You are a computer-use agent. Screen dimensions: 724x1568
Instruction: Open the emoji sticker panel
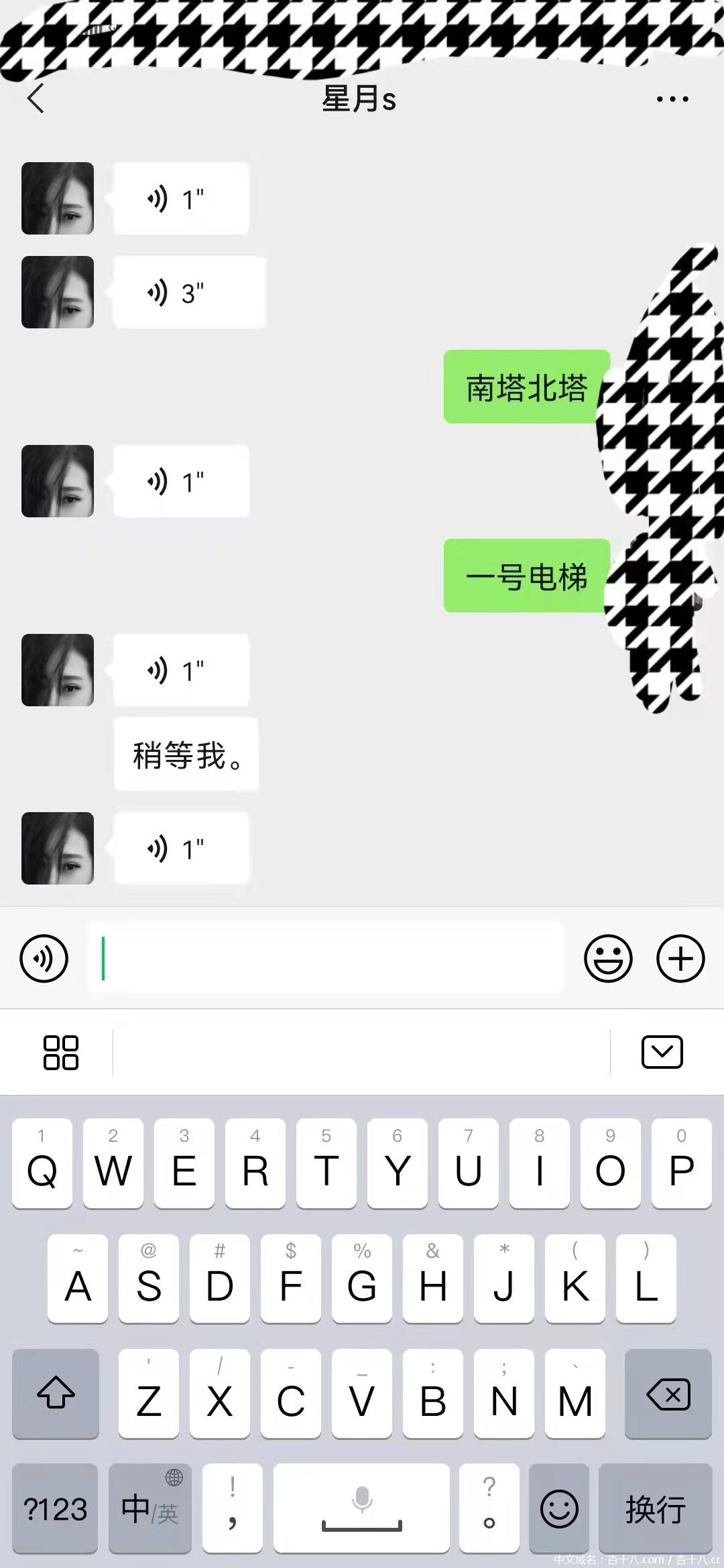[608, 958]
